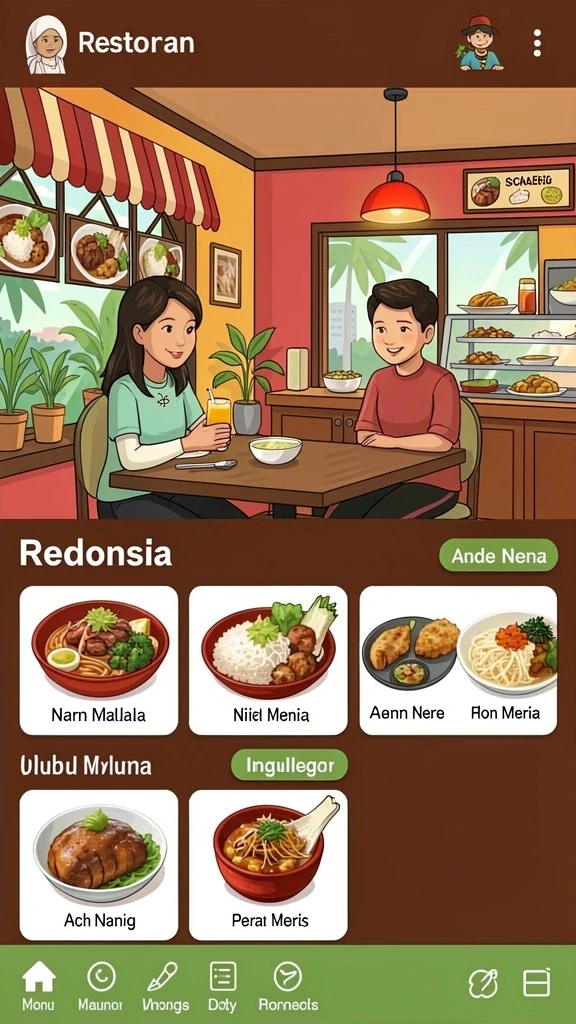The height and width of the screenshot is (1024, 576).
Task: Switch to the Maunor tab
Action: click(x=101, y=986)
